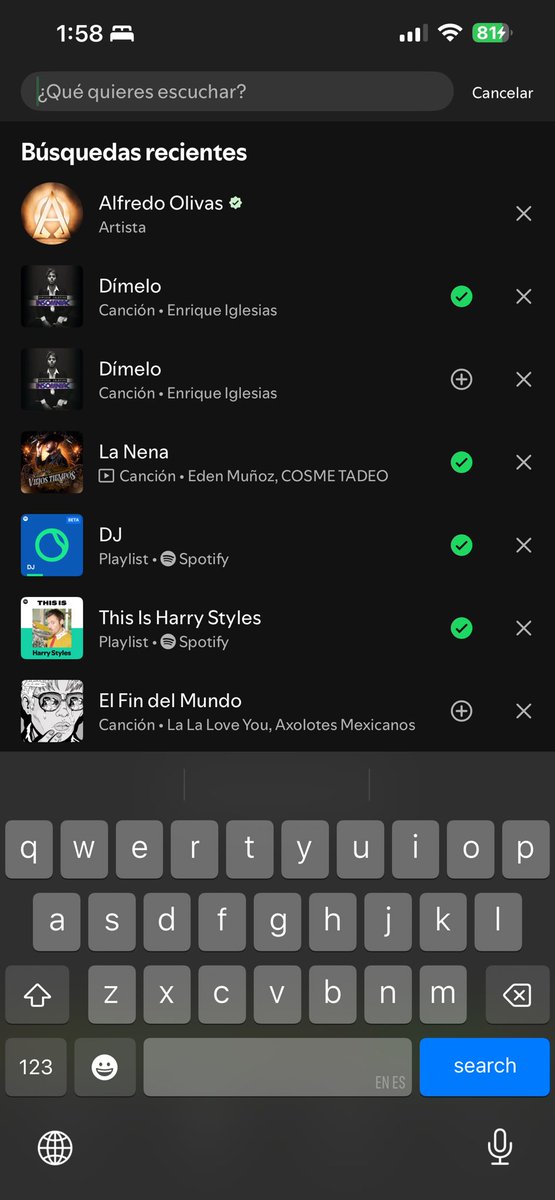
Task: Remove El Fin del Mundo from recents
Action: pos(523,711)
